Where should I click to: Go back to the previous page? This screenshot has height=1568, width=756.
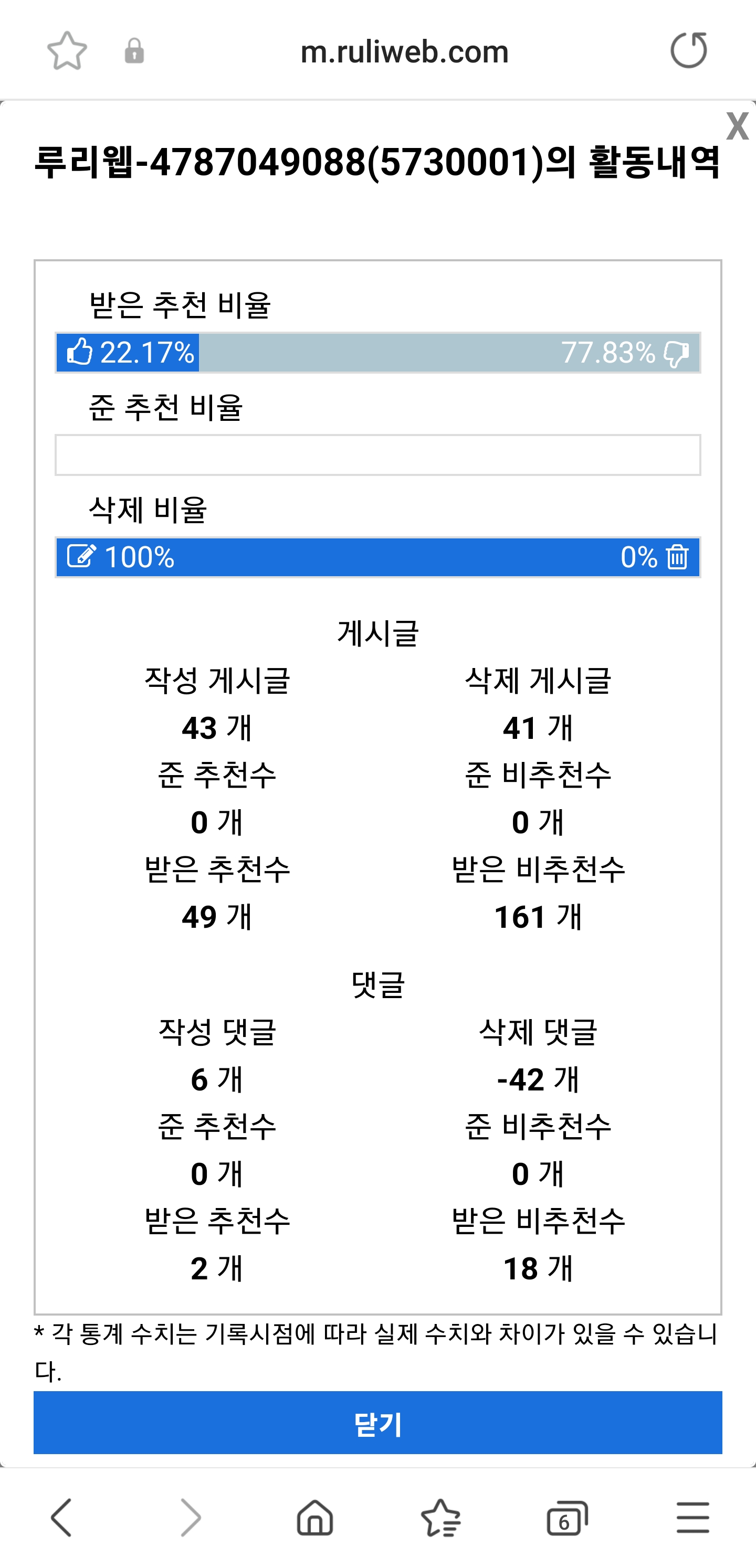62,1518
